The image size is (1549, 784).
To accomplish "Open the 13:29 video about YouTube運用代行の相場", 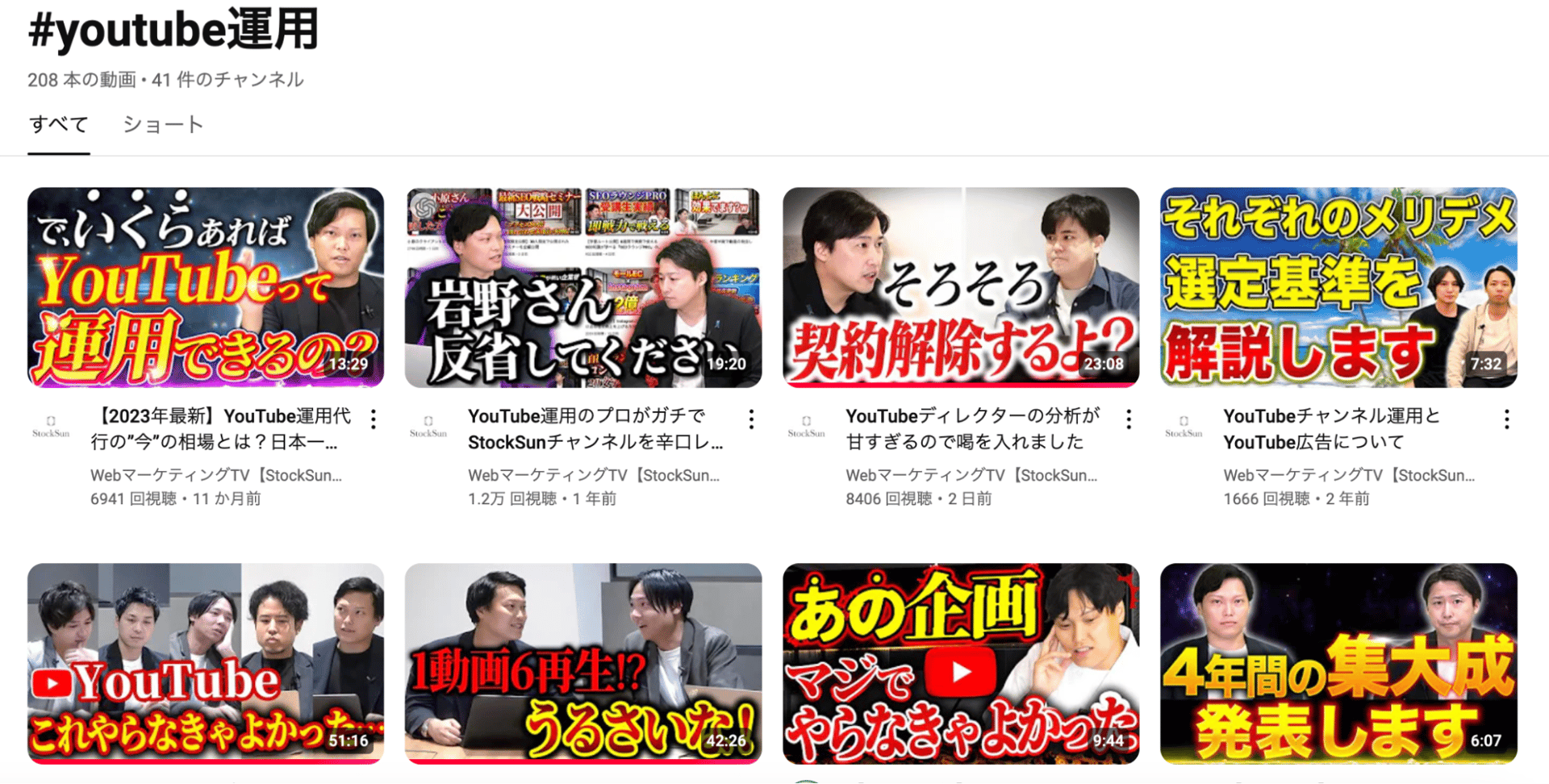I will [x=206, y=287].
